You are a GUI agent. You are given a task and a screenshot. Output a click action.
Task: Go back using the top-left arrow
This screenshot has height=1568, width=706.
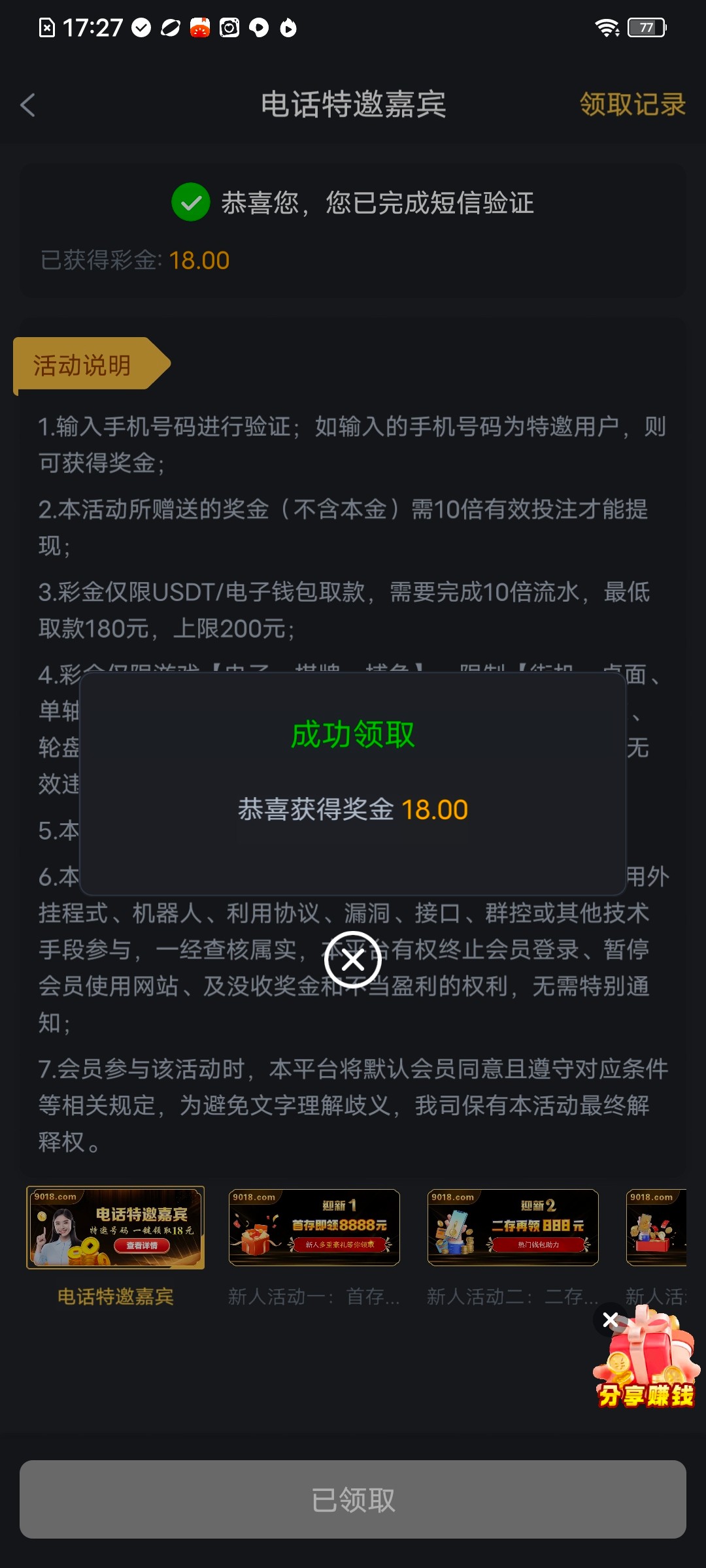pyautogui.click(x=27, y=105)
